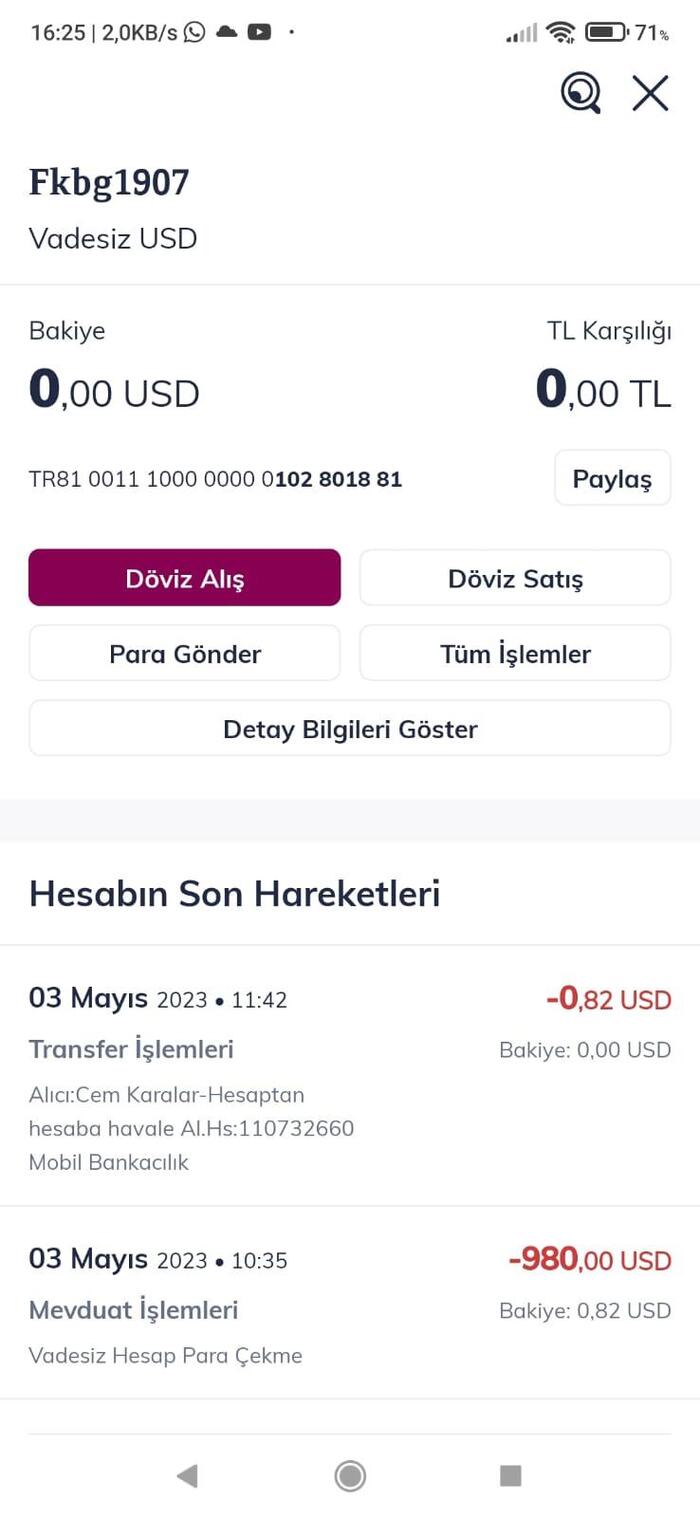700x1518 pixels.
Task: Open Tüm İşlemler
Action: click(x=515, y=653)
